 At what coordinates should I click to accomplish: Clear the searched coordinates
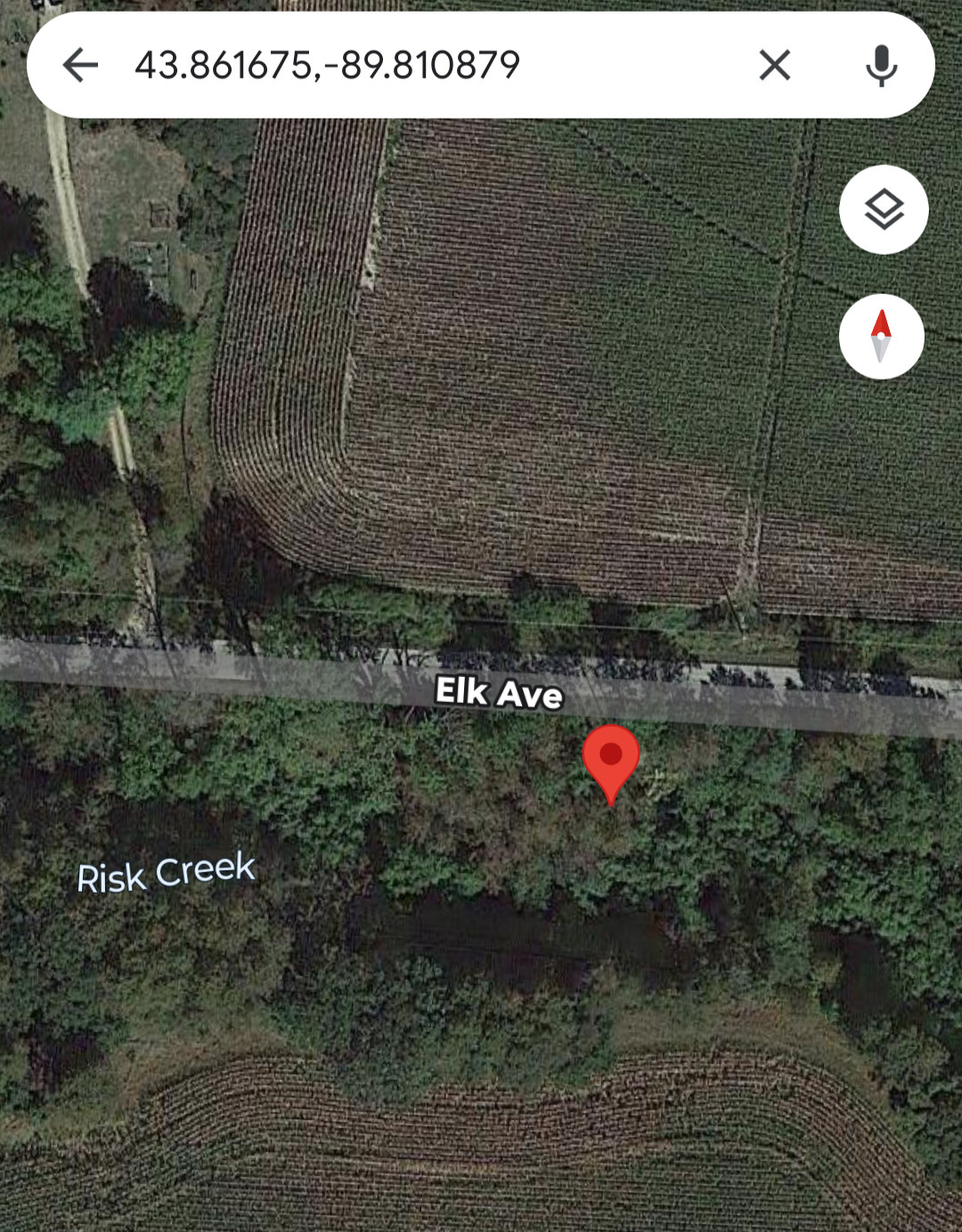[774, 65]
